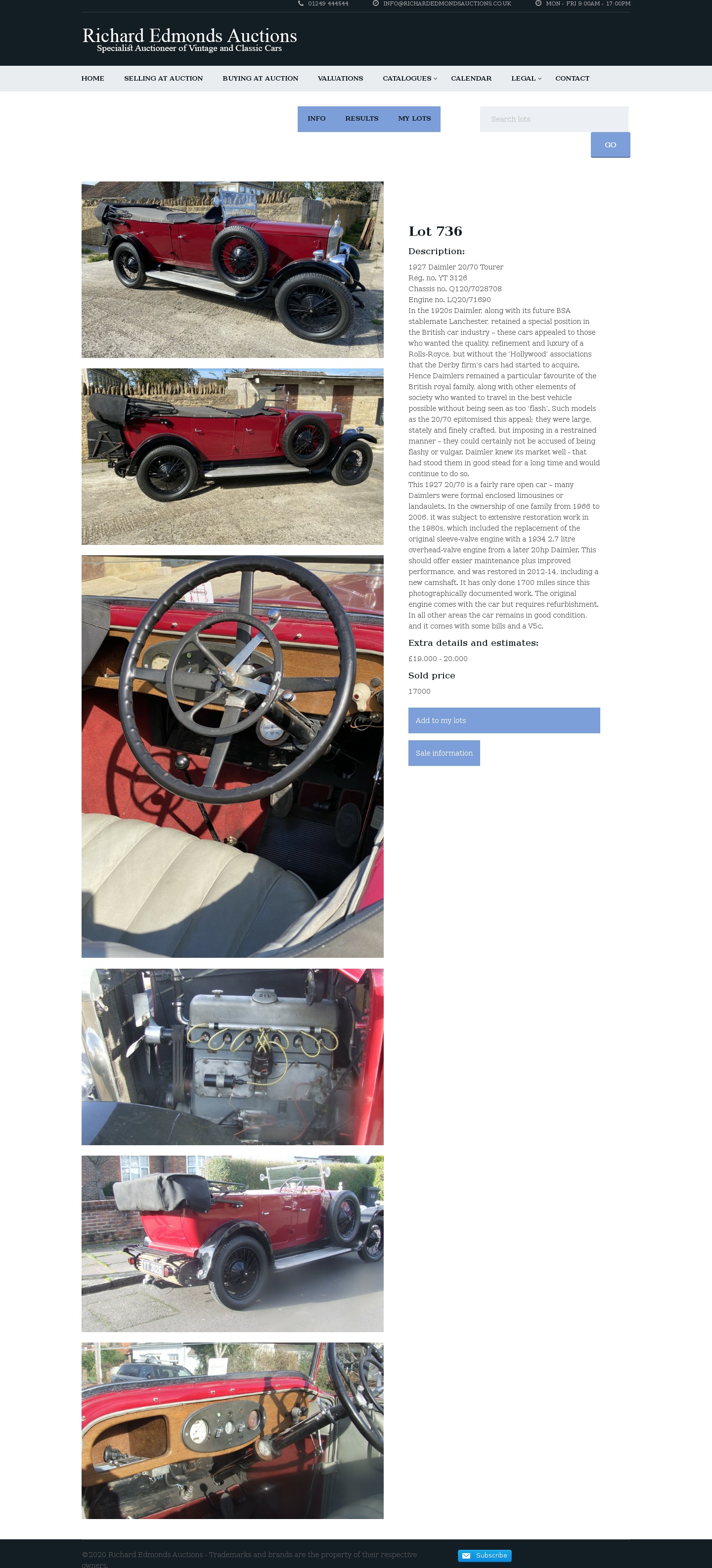
Task: Go to Selling at Auction page
Action: point(163,79)
